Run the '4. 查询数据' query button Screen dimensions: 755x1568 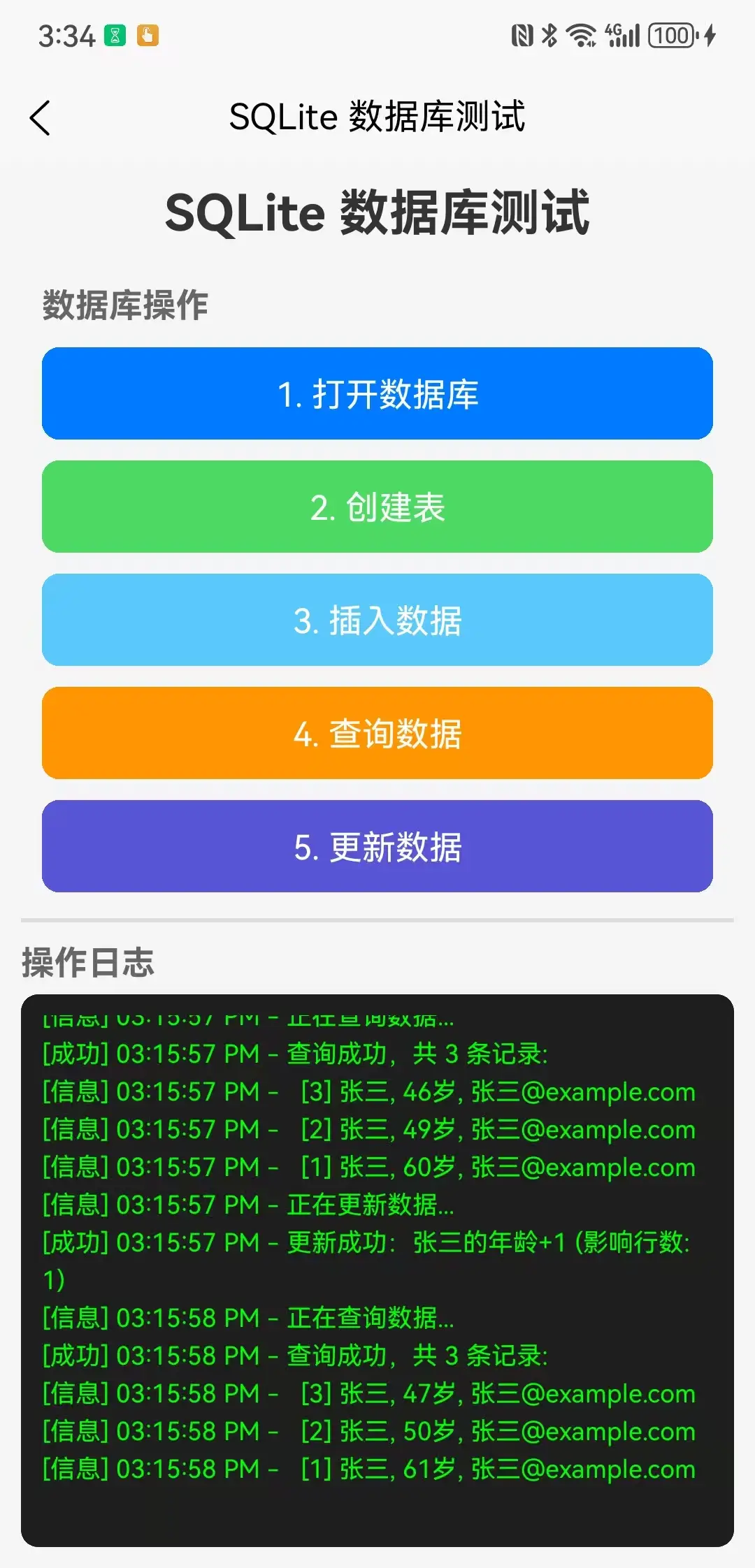coord(377,733)
